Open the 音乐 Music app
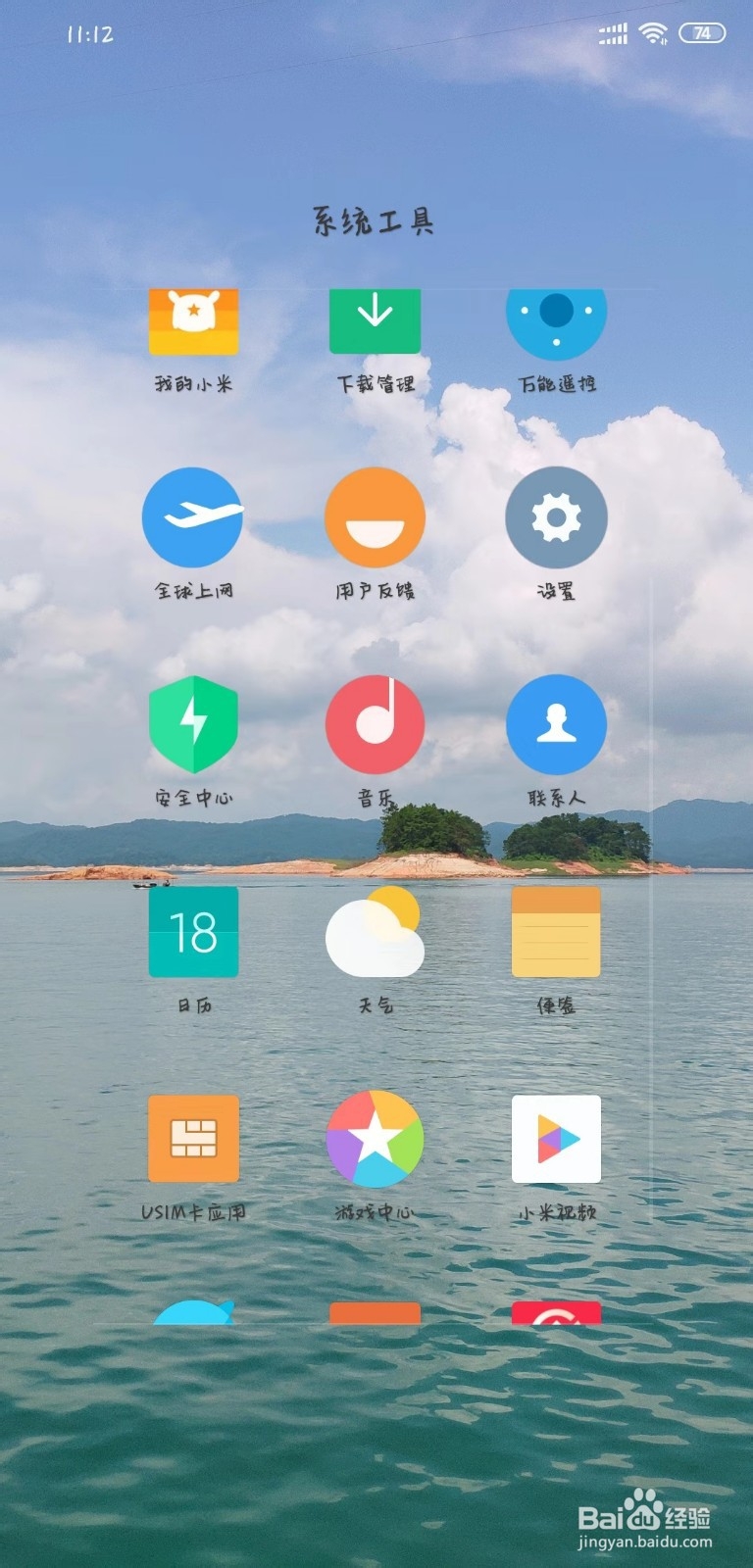 376,725
